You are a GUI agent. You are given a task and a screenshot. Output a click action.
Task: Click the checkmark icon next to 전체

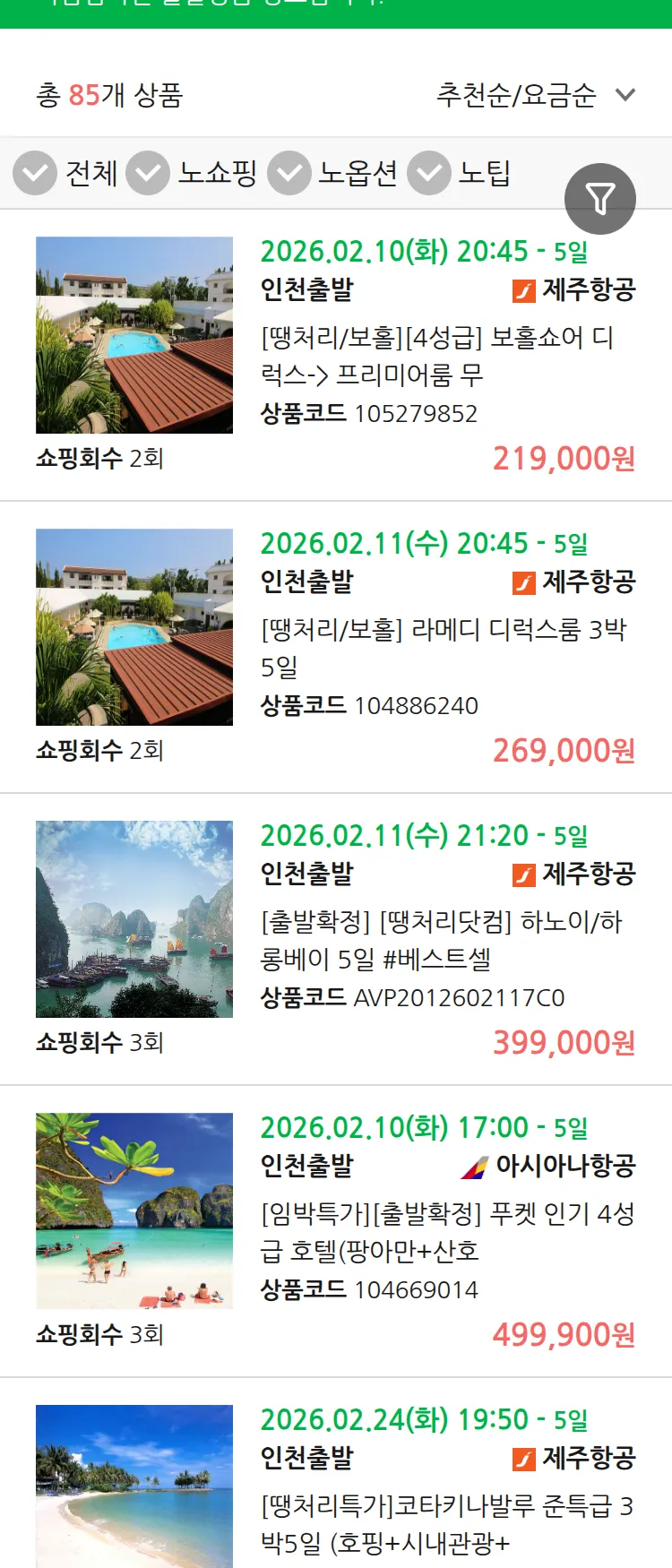pos(34,173)
